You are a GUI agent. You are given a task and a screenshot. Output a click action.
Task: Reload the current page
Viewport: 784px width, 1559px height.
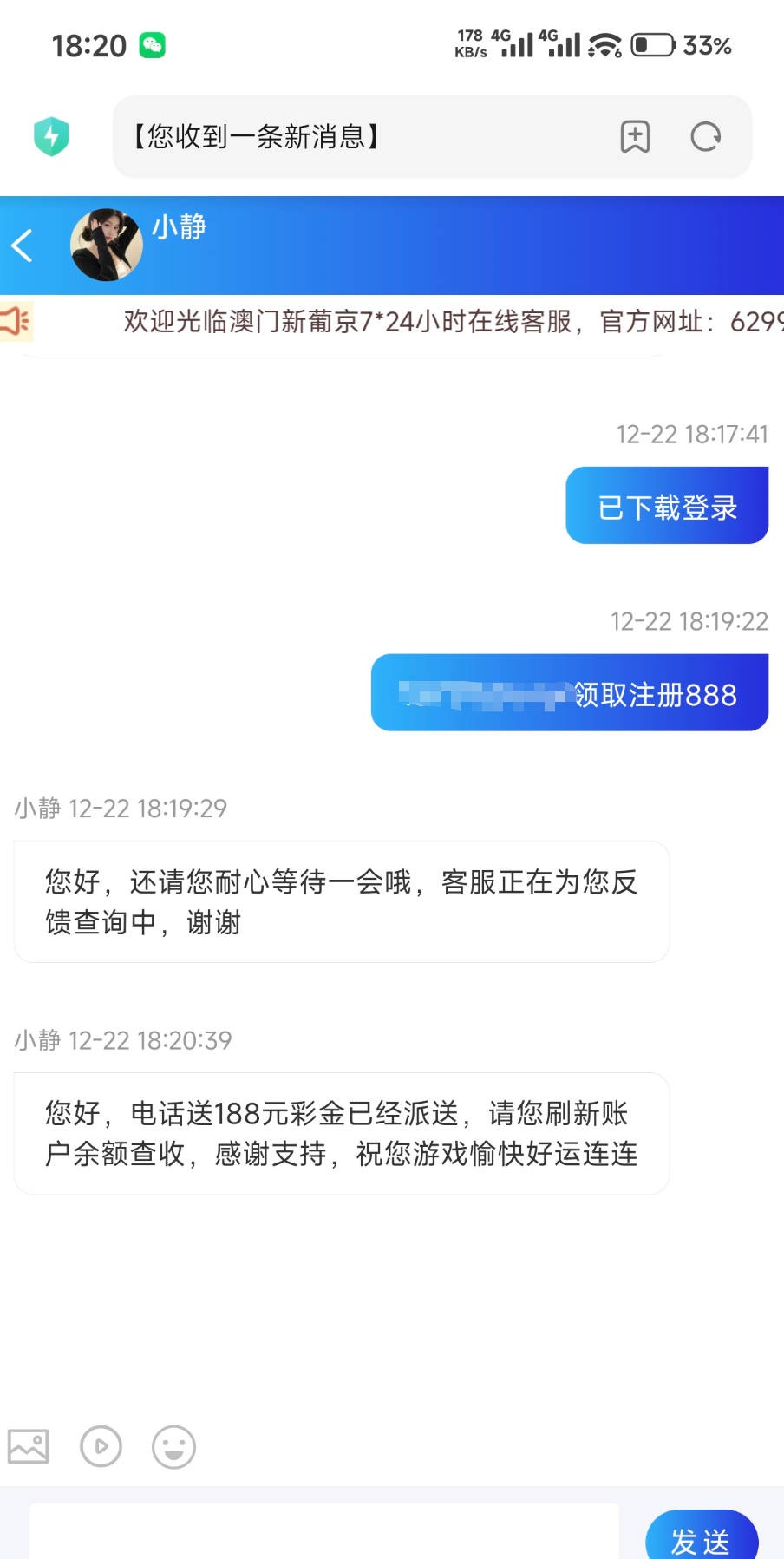(705, 137)
